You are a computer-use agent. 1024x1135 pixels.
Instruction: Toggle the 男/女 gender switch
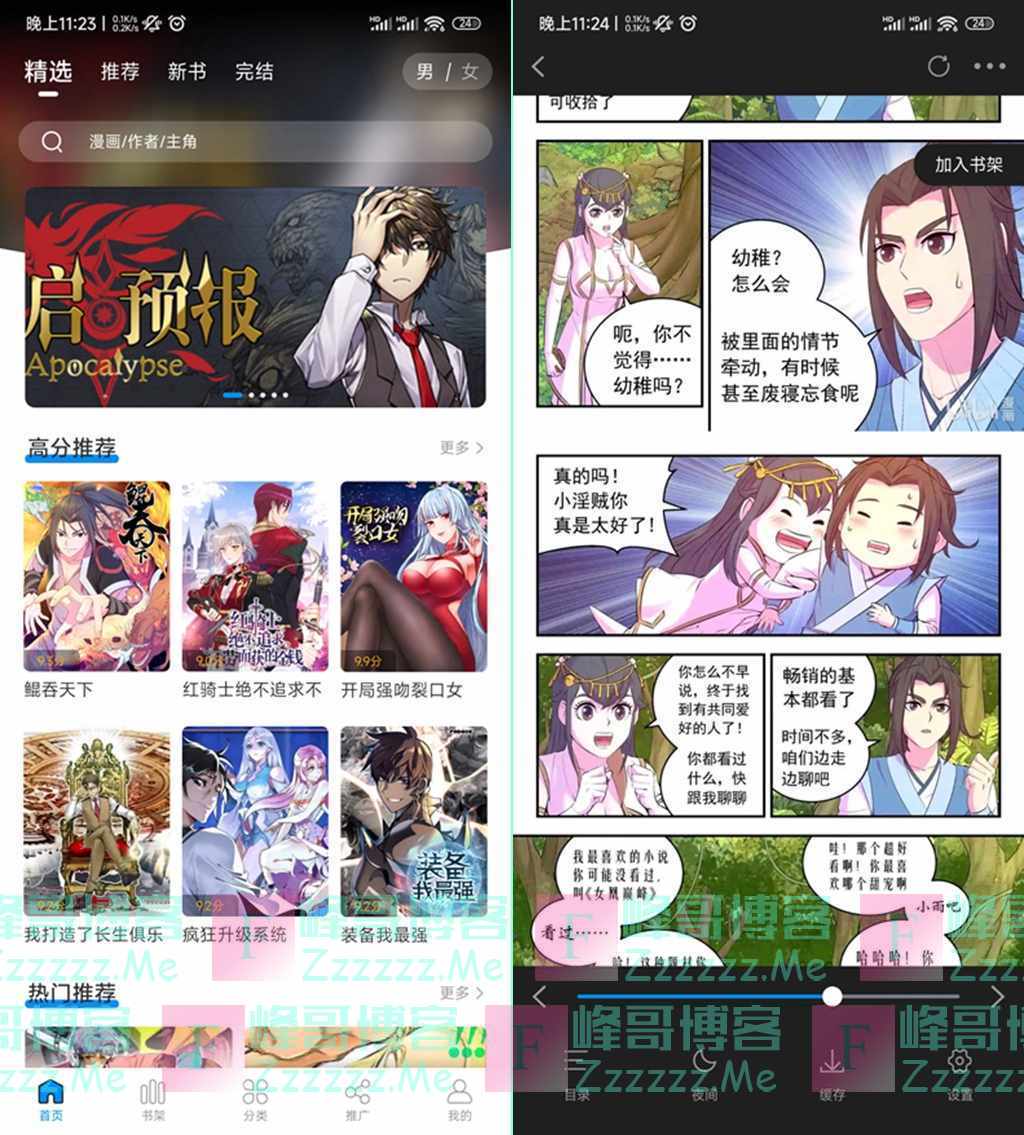click(447, 72)
